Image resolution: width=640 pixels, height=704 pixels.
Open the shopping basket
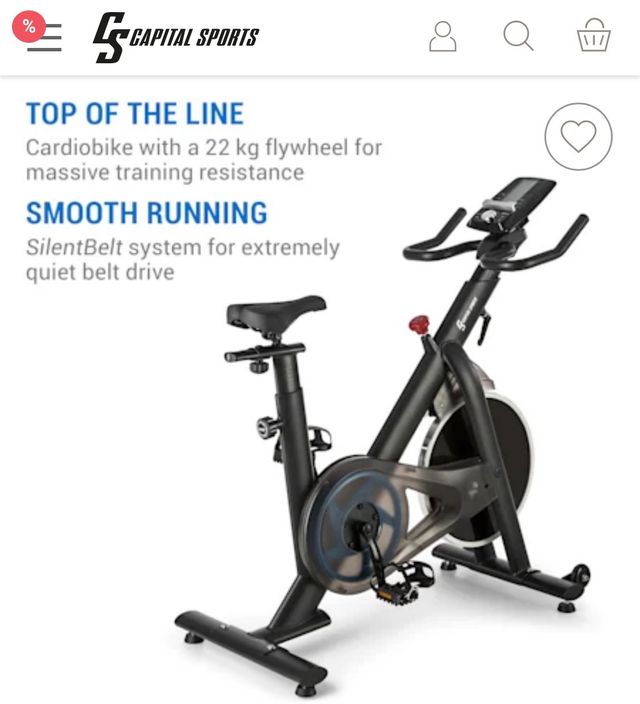pos(593,37)
